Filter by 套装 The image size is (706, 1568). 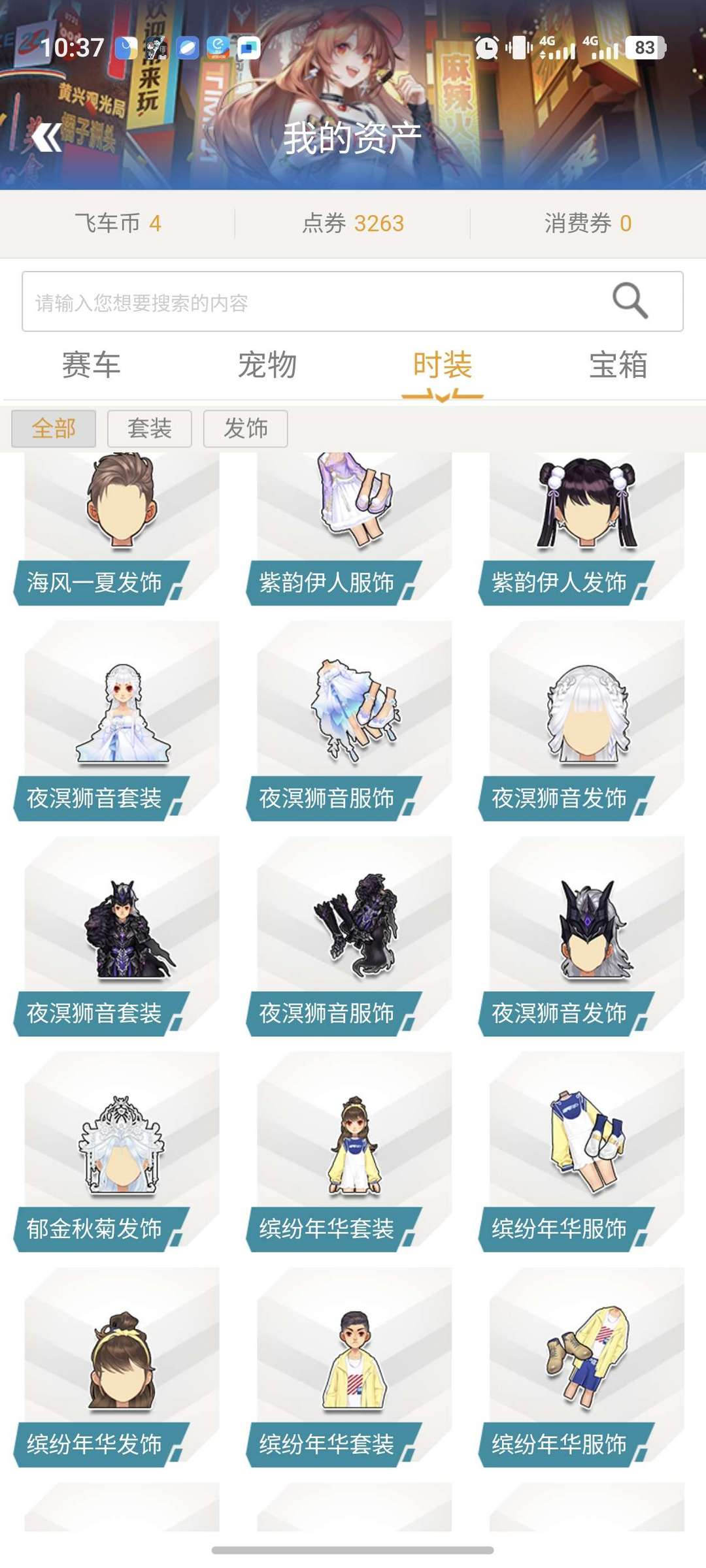click(150, 429)
